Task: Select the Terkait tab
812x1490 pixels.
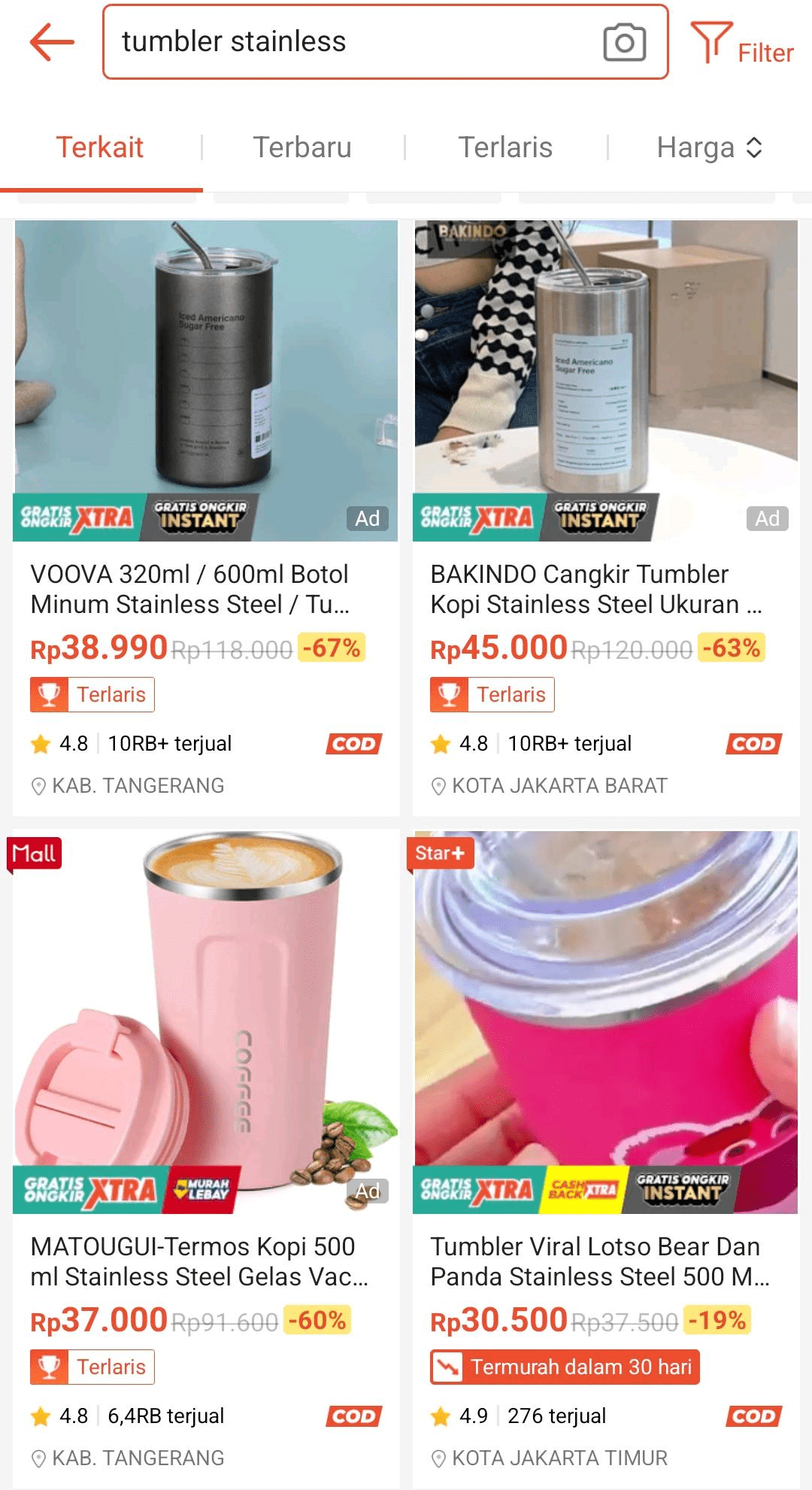Action: point(100,147)
